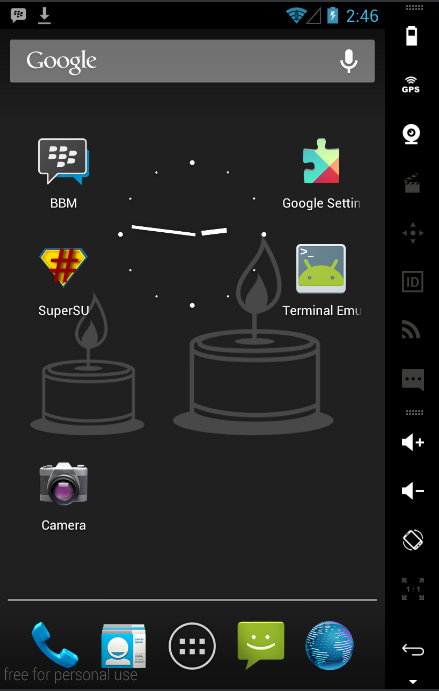Raise the volume with the emulator button
The image size is (439, 691).
coord(413,442)
